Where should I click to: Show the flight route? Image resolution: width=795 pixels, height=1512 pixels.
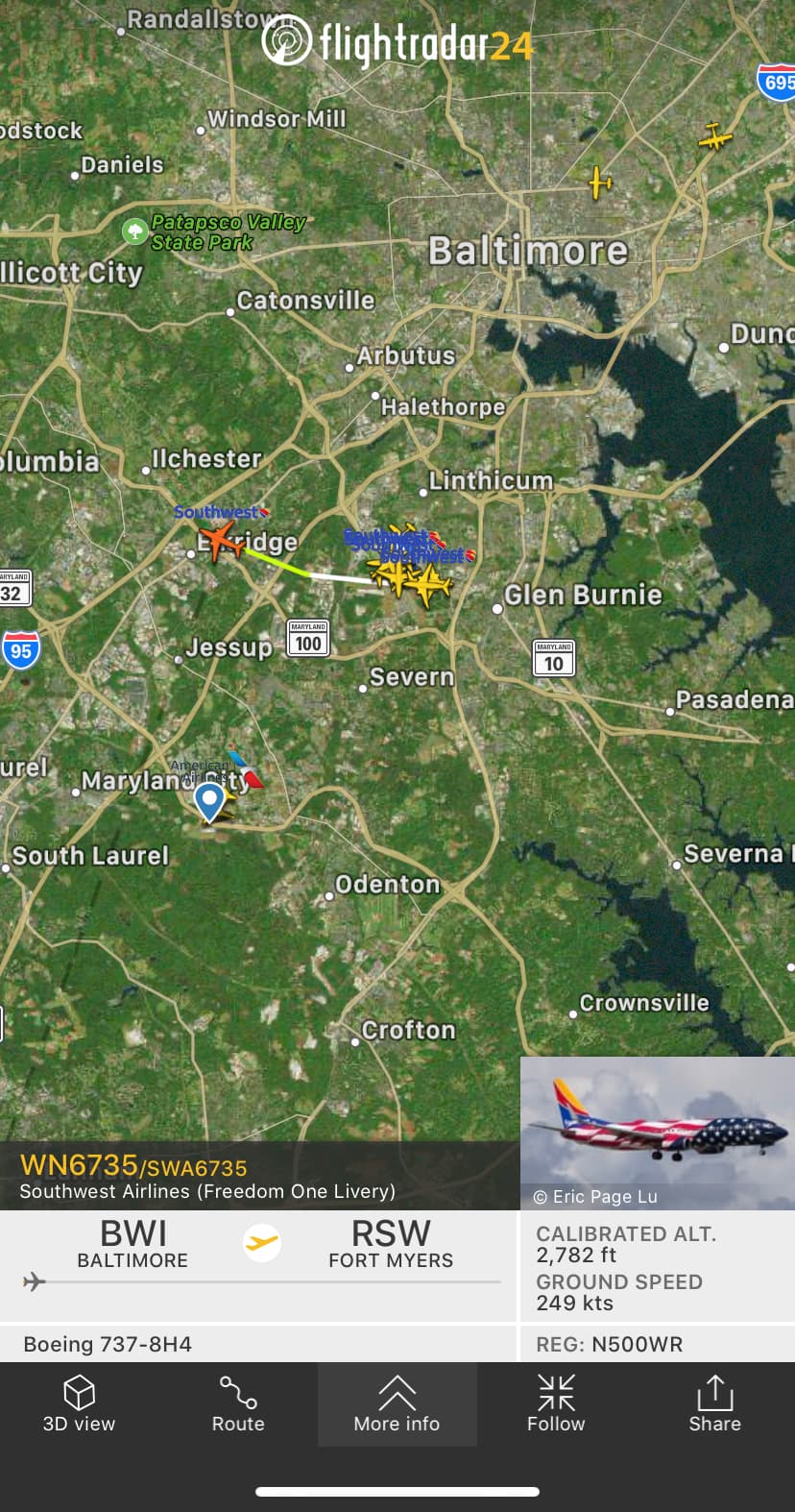point(238,1403)
